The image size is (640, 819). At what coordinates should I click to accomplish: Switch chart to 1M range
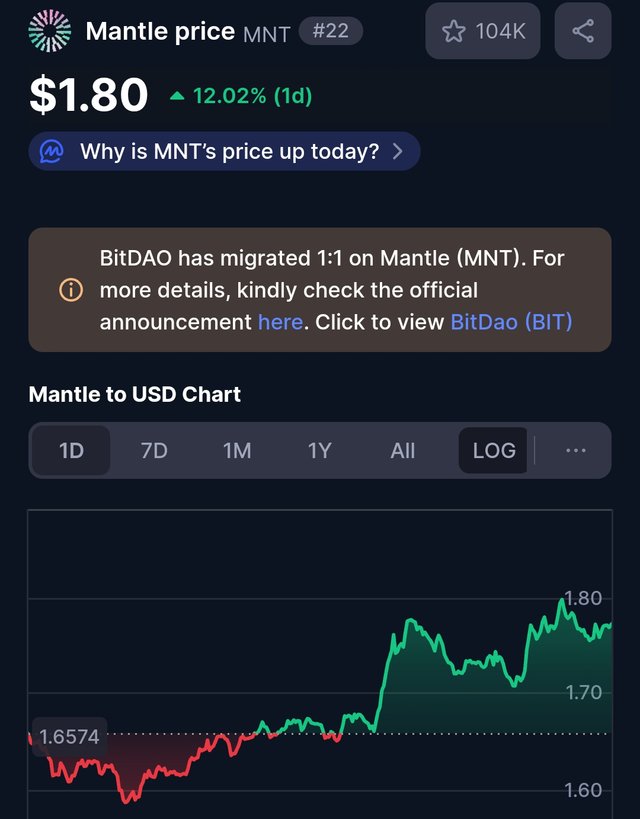click(237, 450)
